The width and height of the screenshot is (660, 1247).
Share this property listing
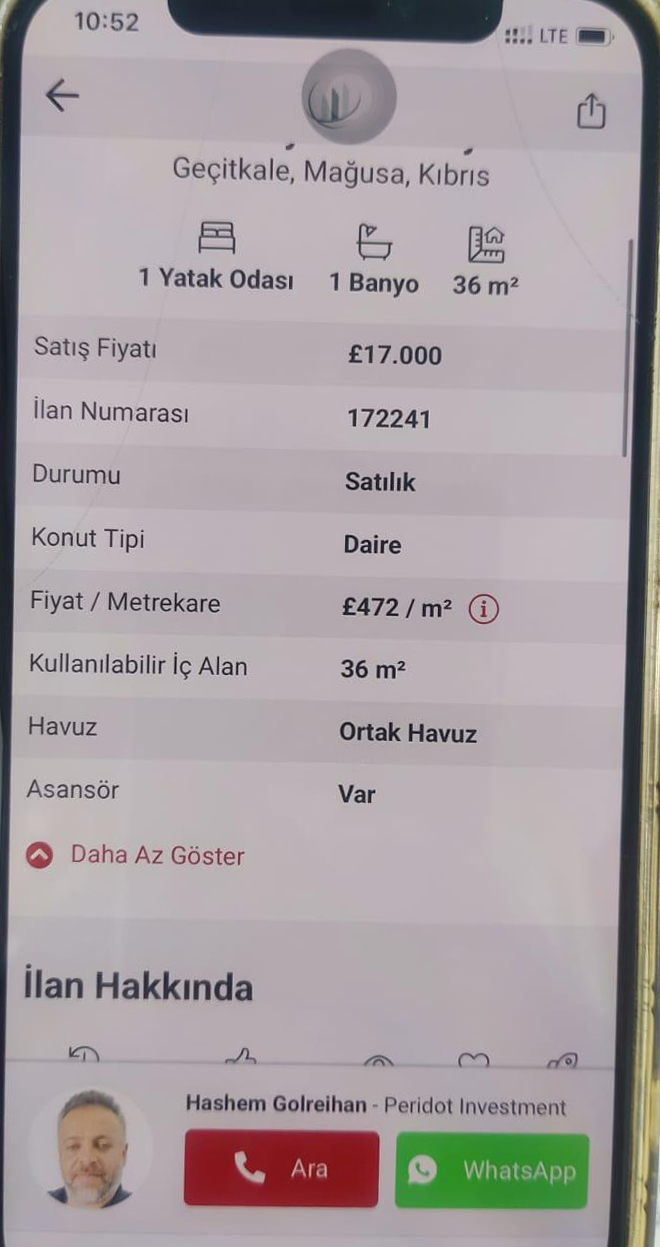click(x=591, y=111)
